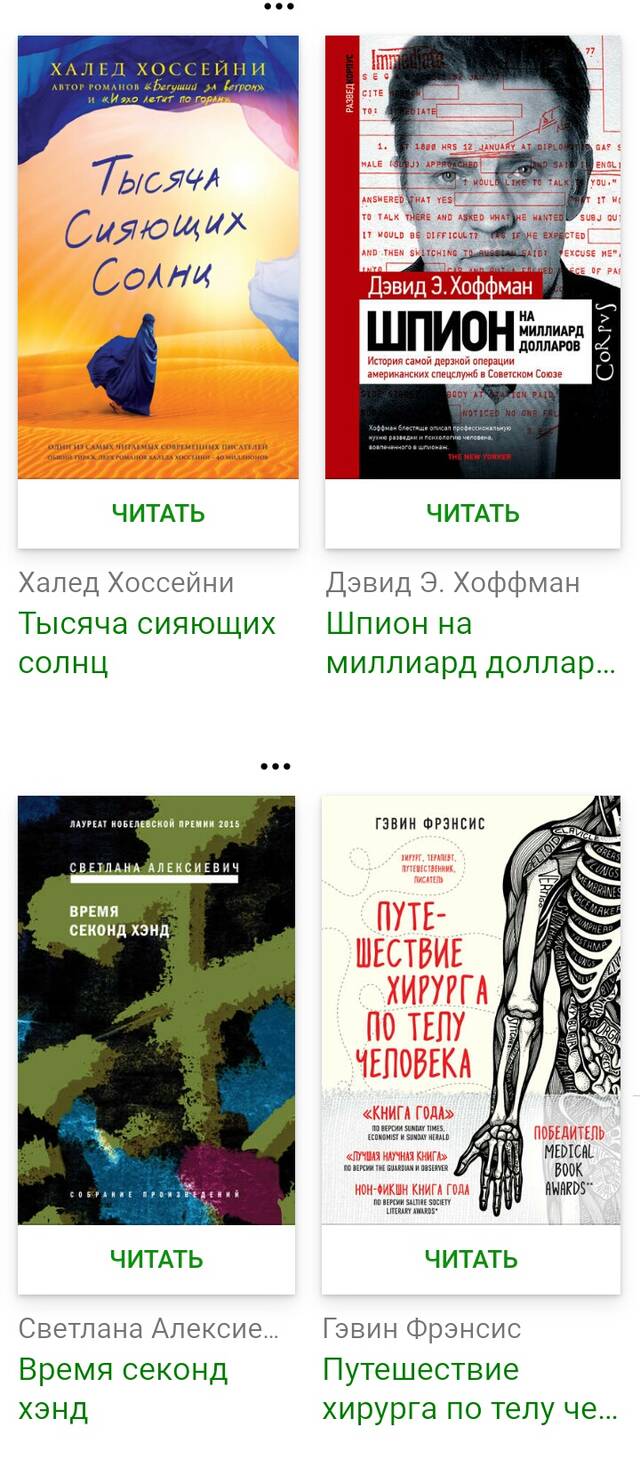Tap ЧИТАТЬ under Тысяча сияющих солнц cover
Image resolution: width=640 pixels, height=1467 pixels.
158,514
